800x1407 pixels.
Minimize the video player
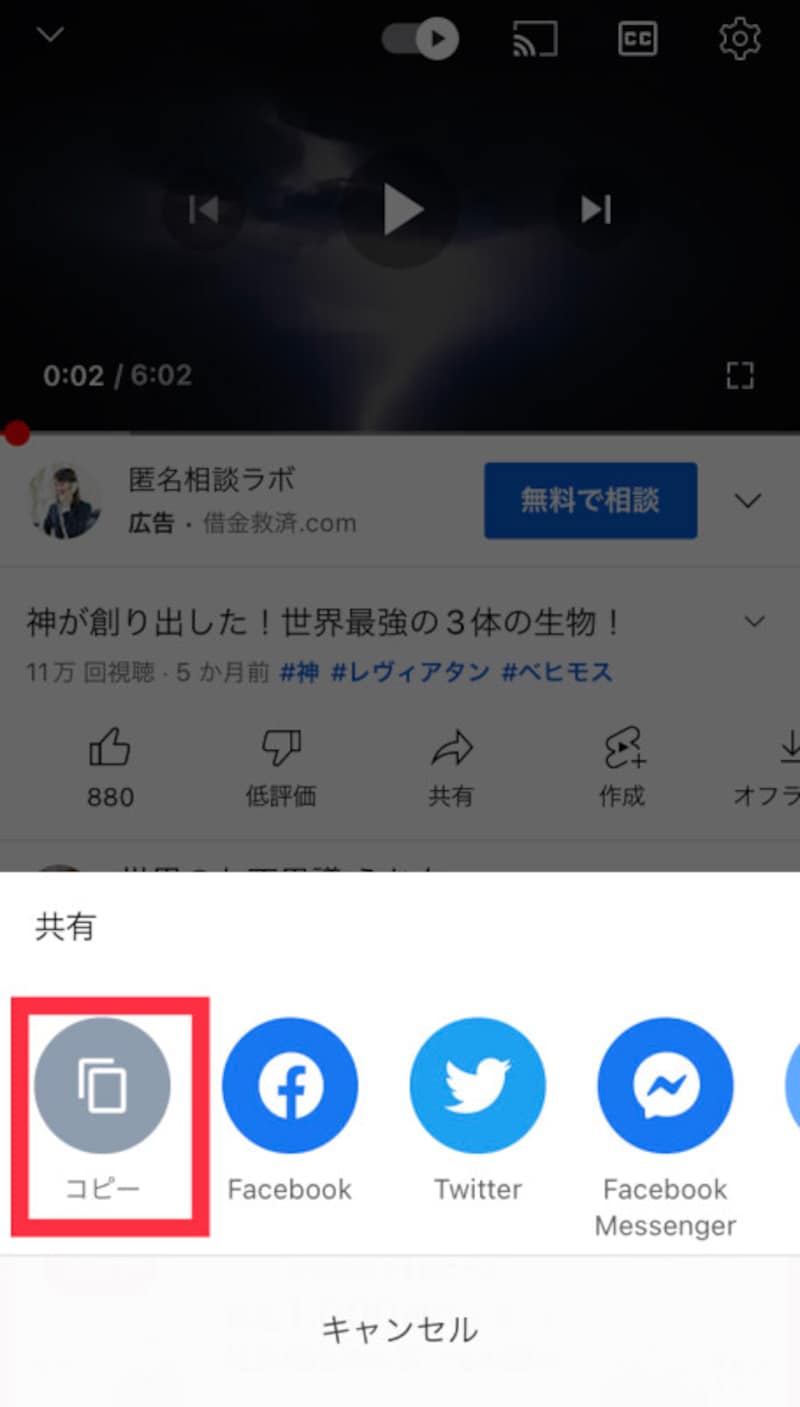(50, 35)
